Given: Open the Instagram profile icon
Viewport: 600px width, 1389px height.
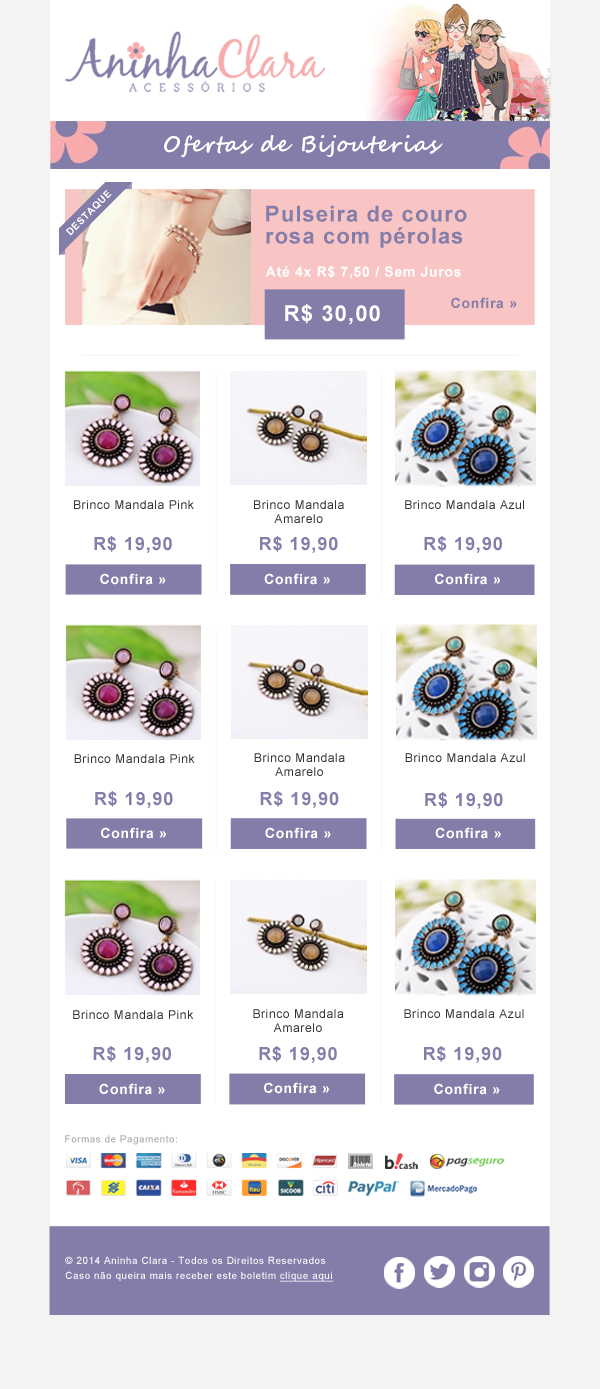Looking at the screenshot, I should tap(479, 1272).
